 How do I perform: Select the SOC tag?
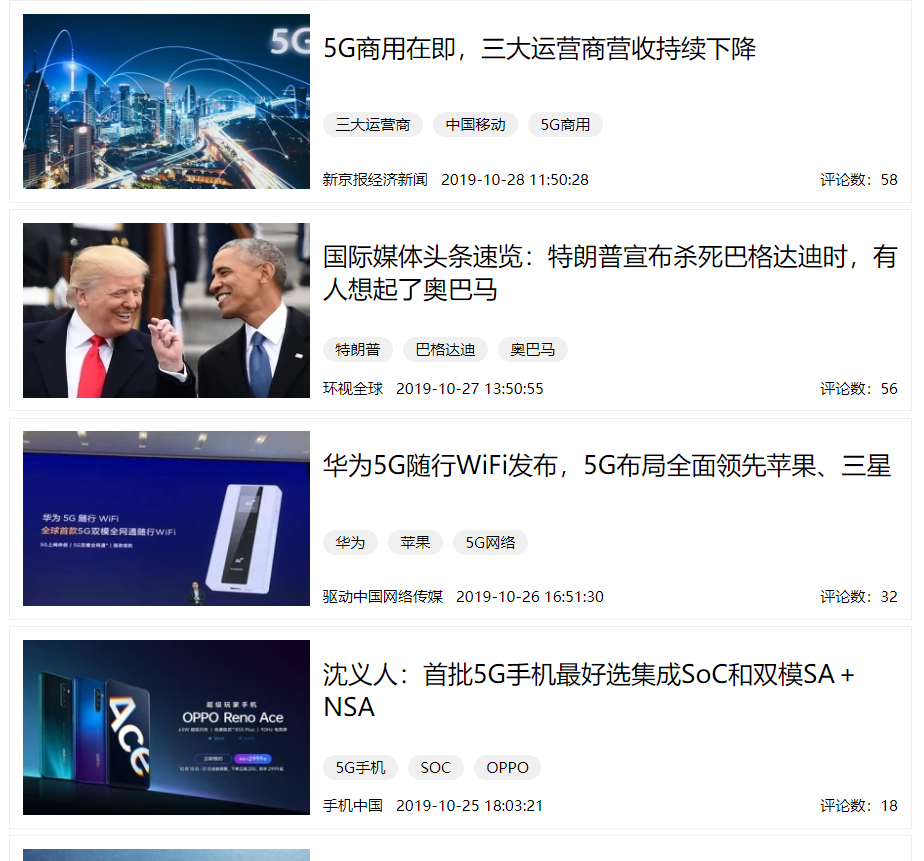pyautogui.click(x=435, y=768)
